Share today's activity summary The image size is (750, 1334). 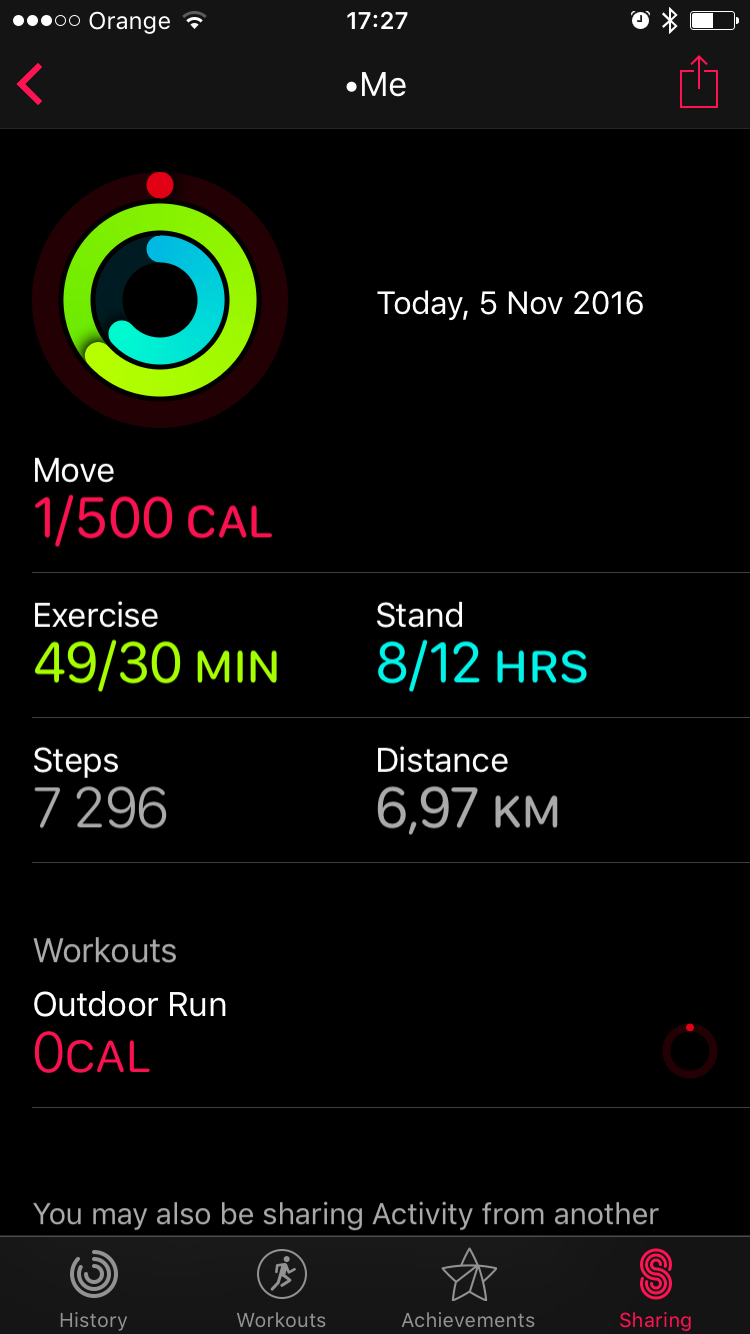pyautogui.click(x=698, y=83)
